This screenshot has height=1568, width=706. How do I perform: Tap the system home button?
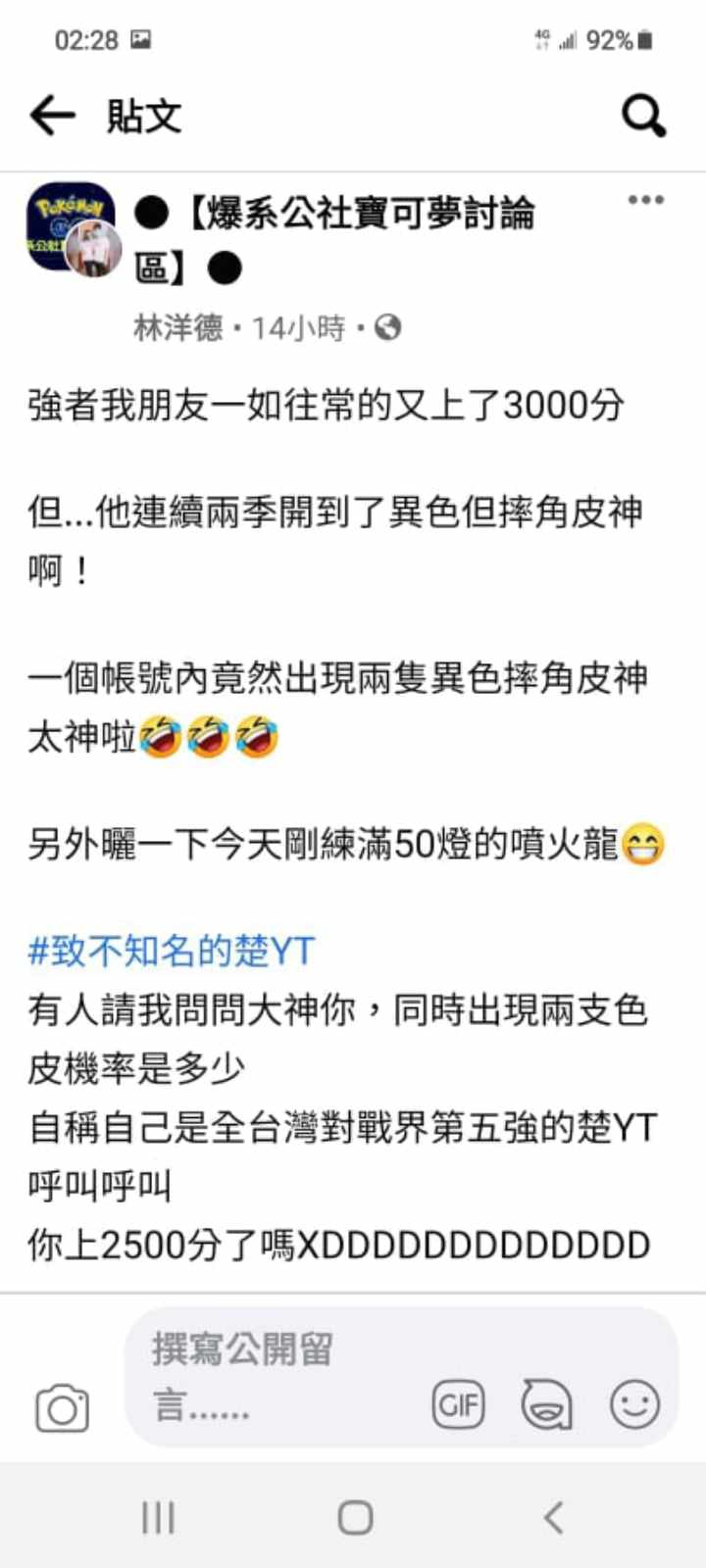click(355, 1517)
